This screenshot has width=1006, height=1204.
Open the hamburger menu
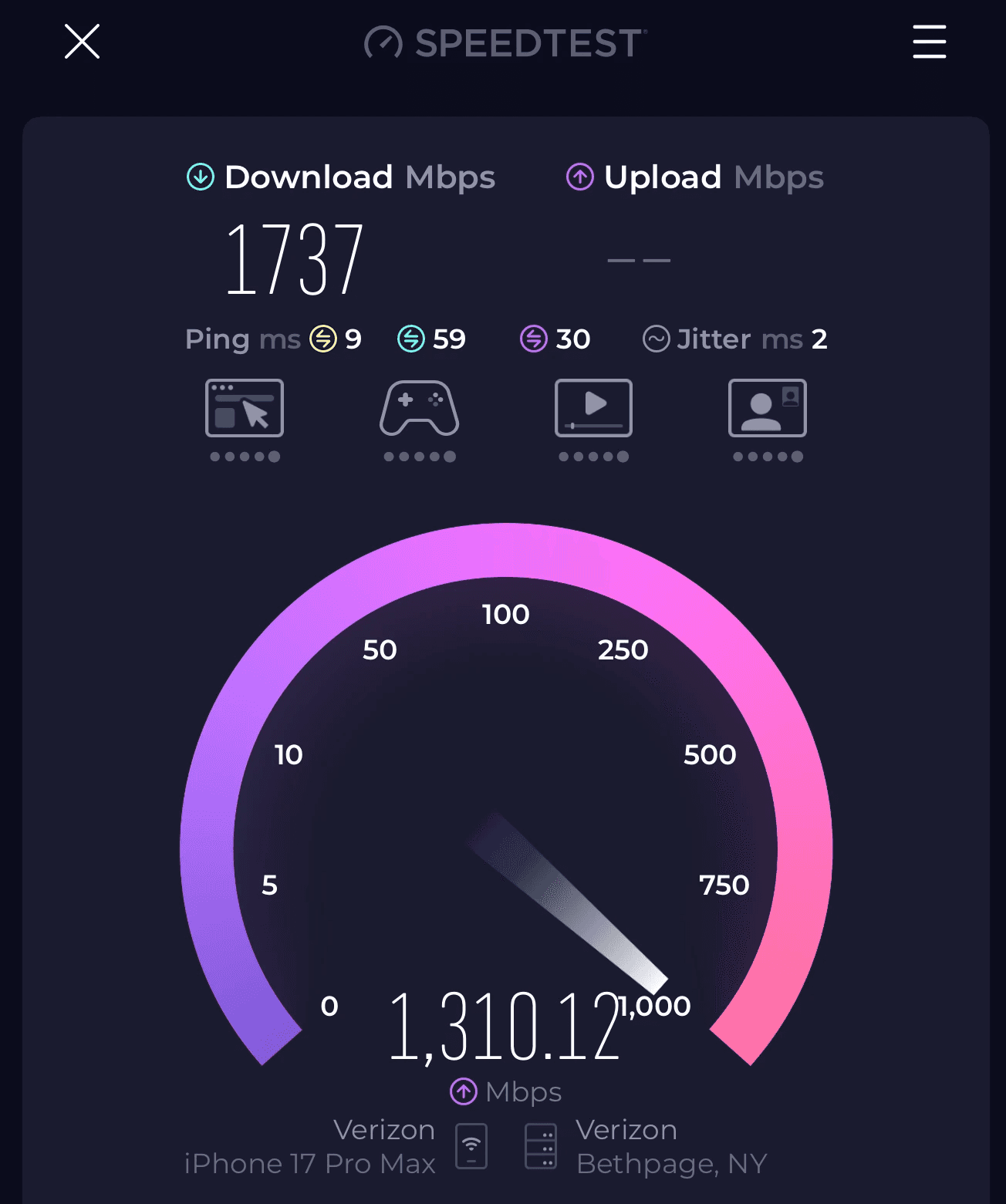tap(929, 43)
